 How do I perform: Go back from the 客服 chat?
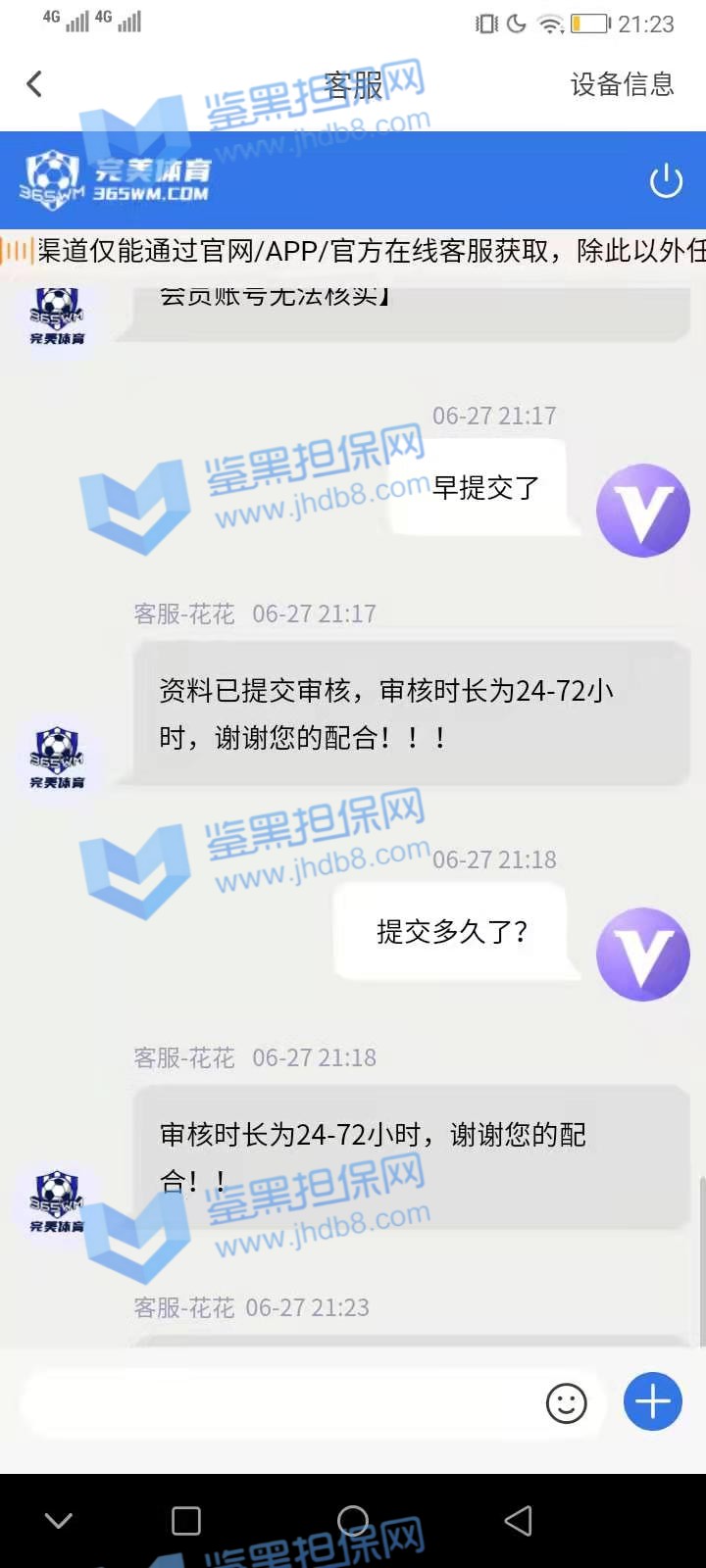coord(35,84)
